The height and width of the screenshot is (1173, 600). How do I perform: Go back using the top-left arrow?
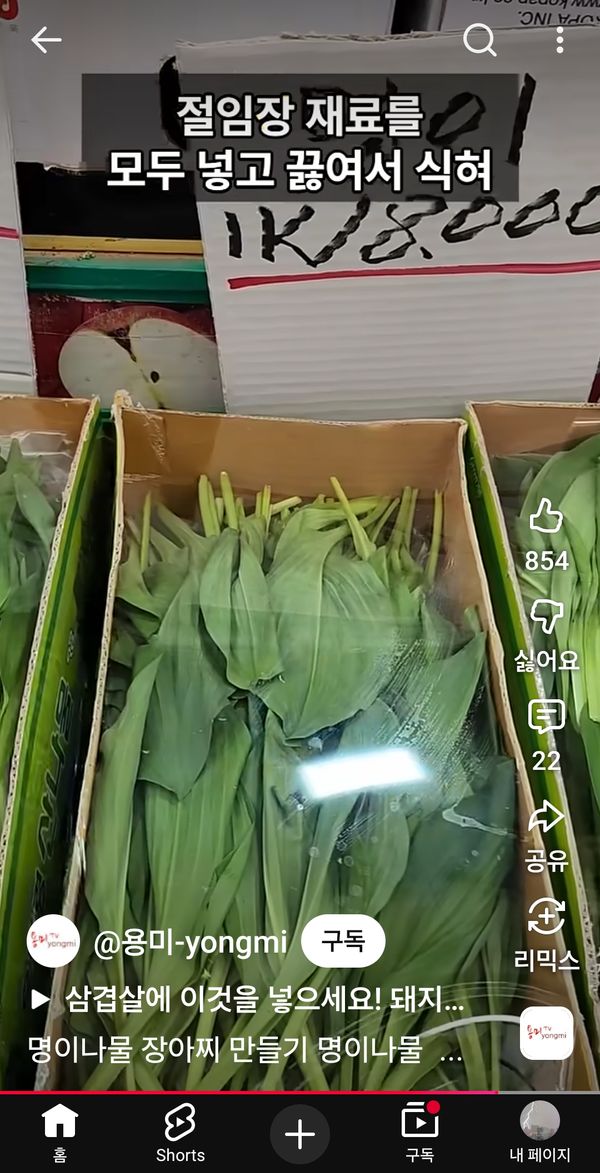(x=46, y=40)
